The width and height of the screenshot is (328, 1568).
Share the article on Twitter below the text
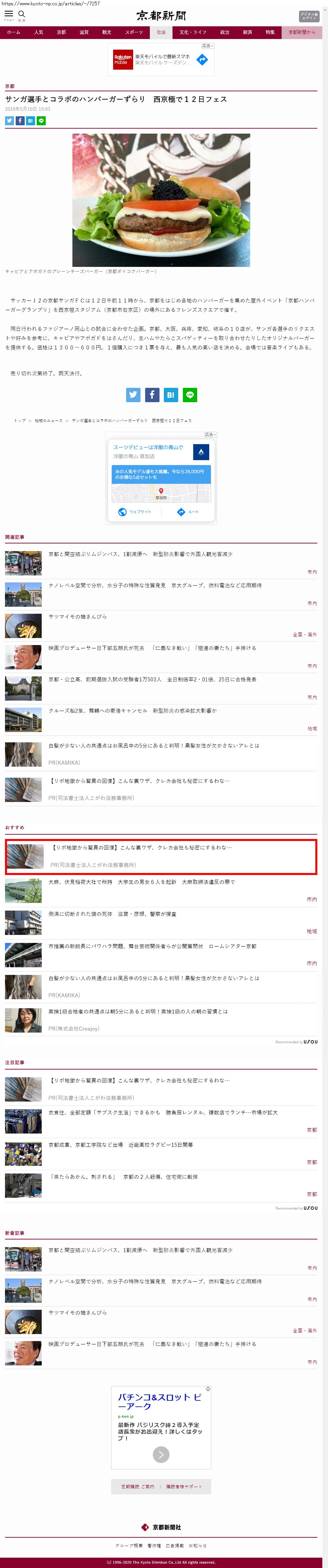coord(133,395)
